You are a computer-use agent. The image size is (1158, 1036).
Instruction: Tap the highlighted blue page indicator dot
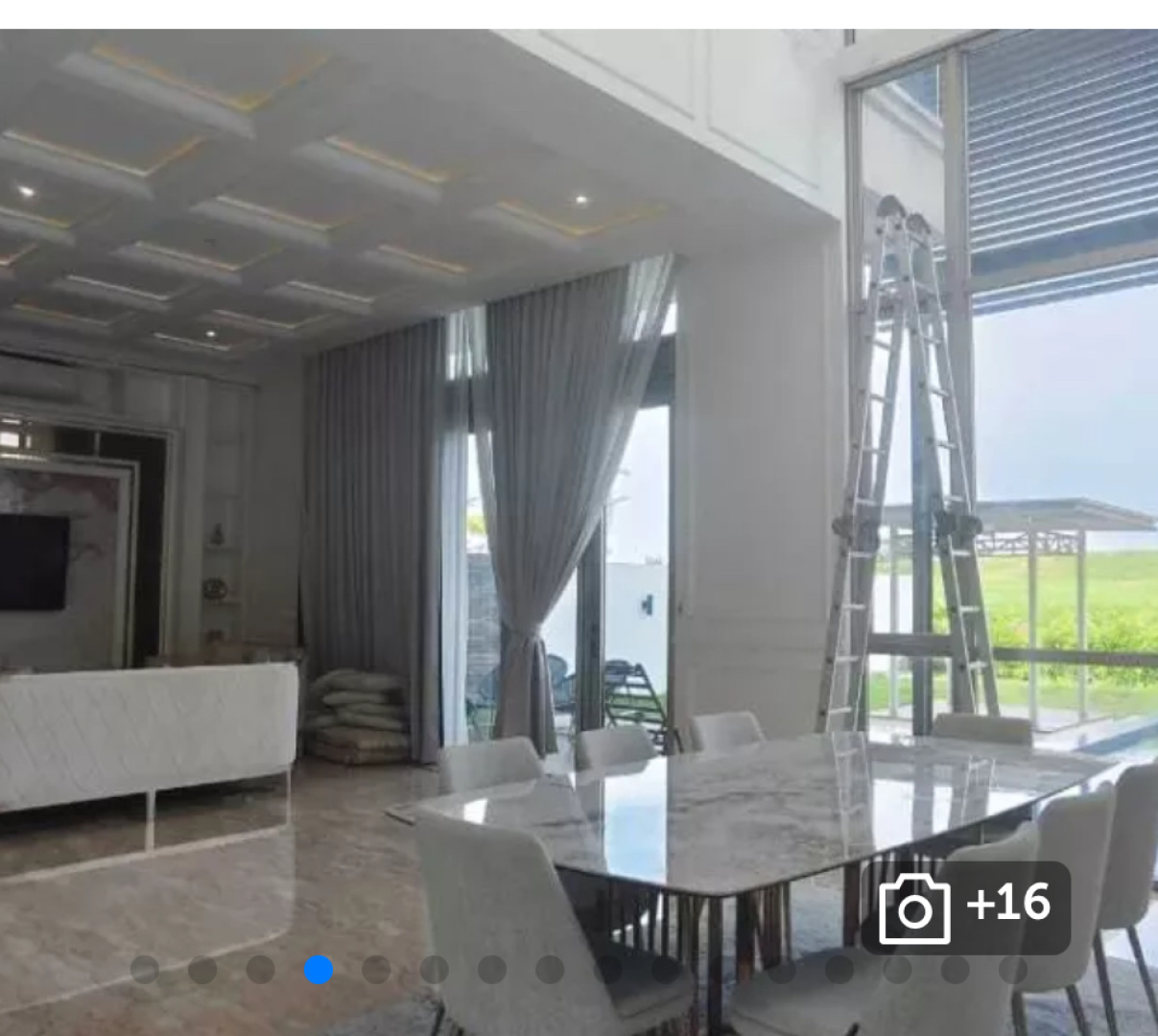[319, 970]
